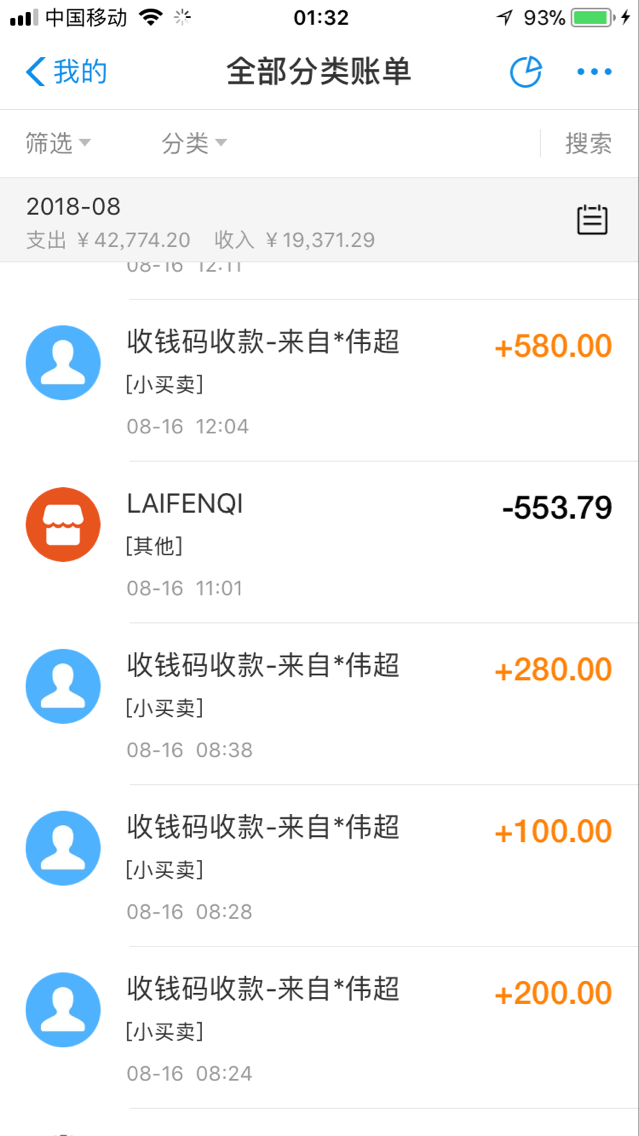Expand the 筛选 filter dropdown
Viewport: 639px width, 1136px height.
tap(58, 143)
